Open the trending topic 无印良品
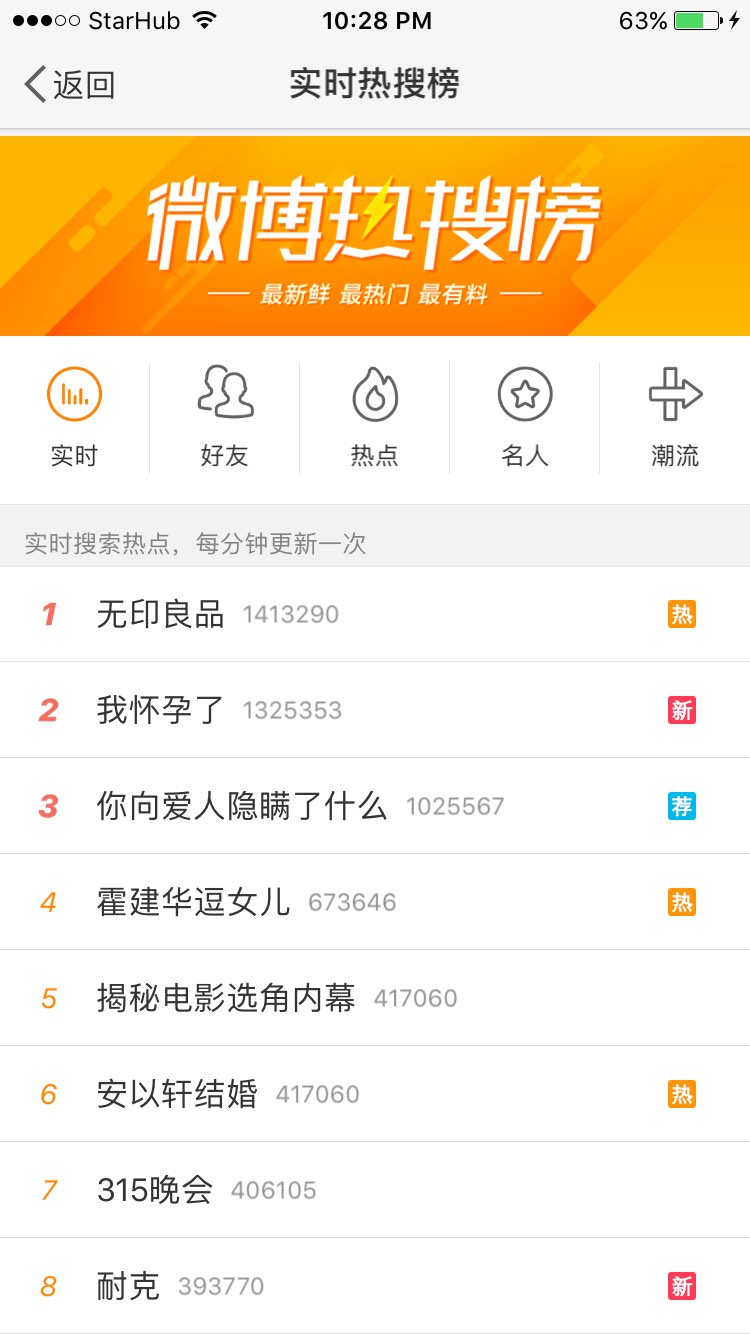This screenshot has height=1334, width=750. [161, 614]
